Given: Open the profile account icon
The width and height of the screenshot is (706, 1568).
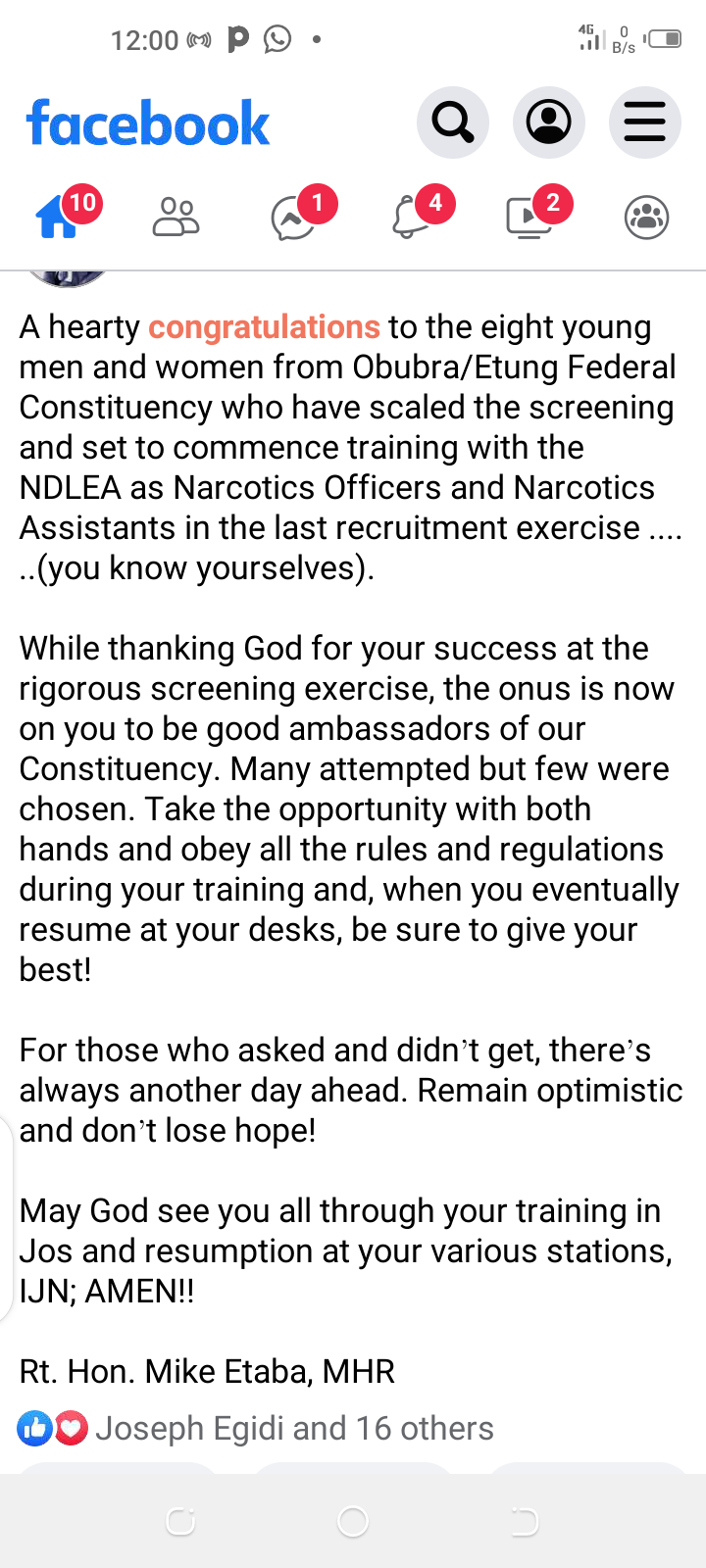Looking at the screenshot, I should tap(548, 123).
